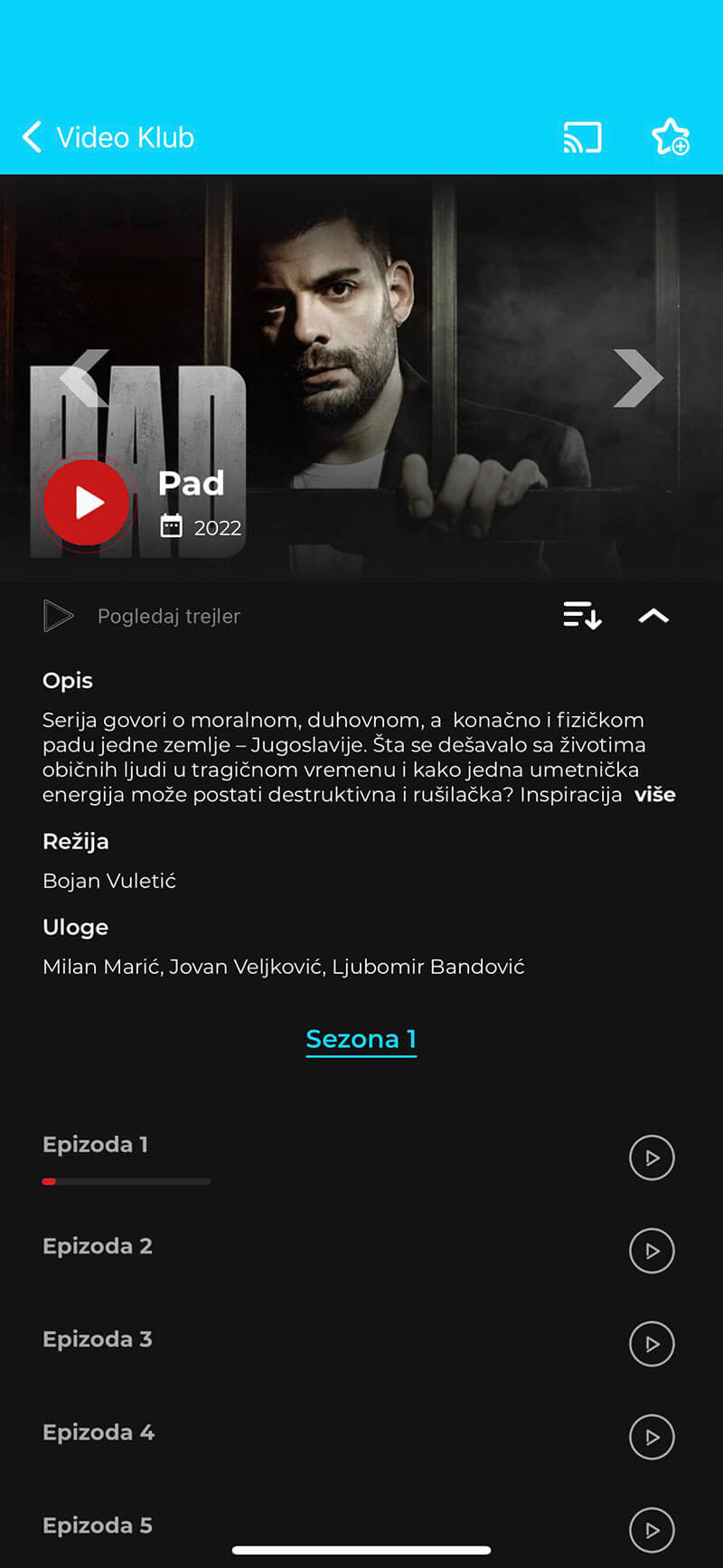Cast video to another screen
Image resolution: width=723 pixels, height=1568 pixels.
[582, 137]
